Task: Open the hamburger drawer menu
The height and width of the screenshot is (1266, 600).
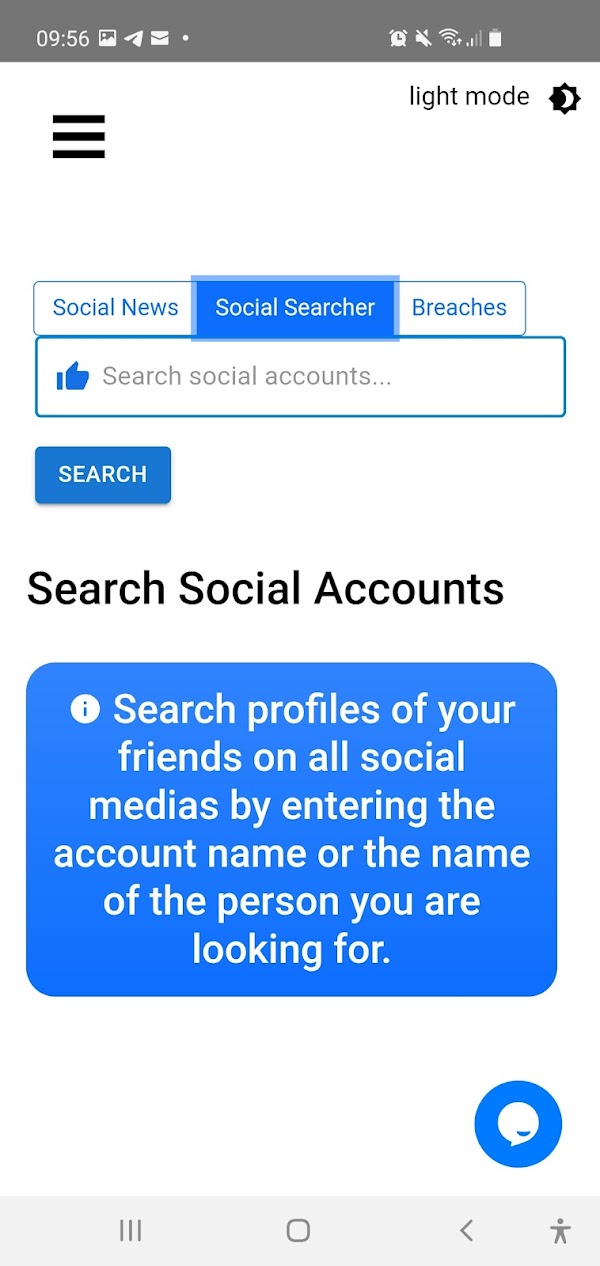Action: (x=79, y=137)
